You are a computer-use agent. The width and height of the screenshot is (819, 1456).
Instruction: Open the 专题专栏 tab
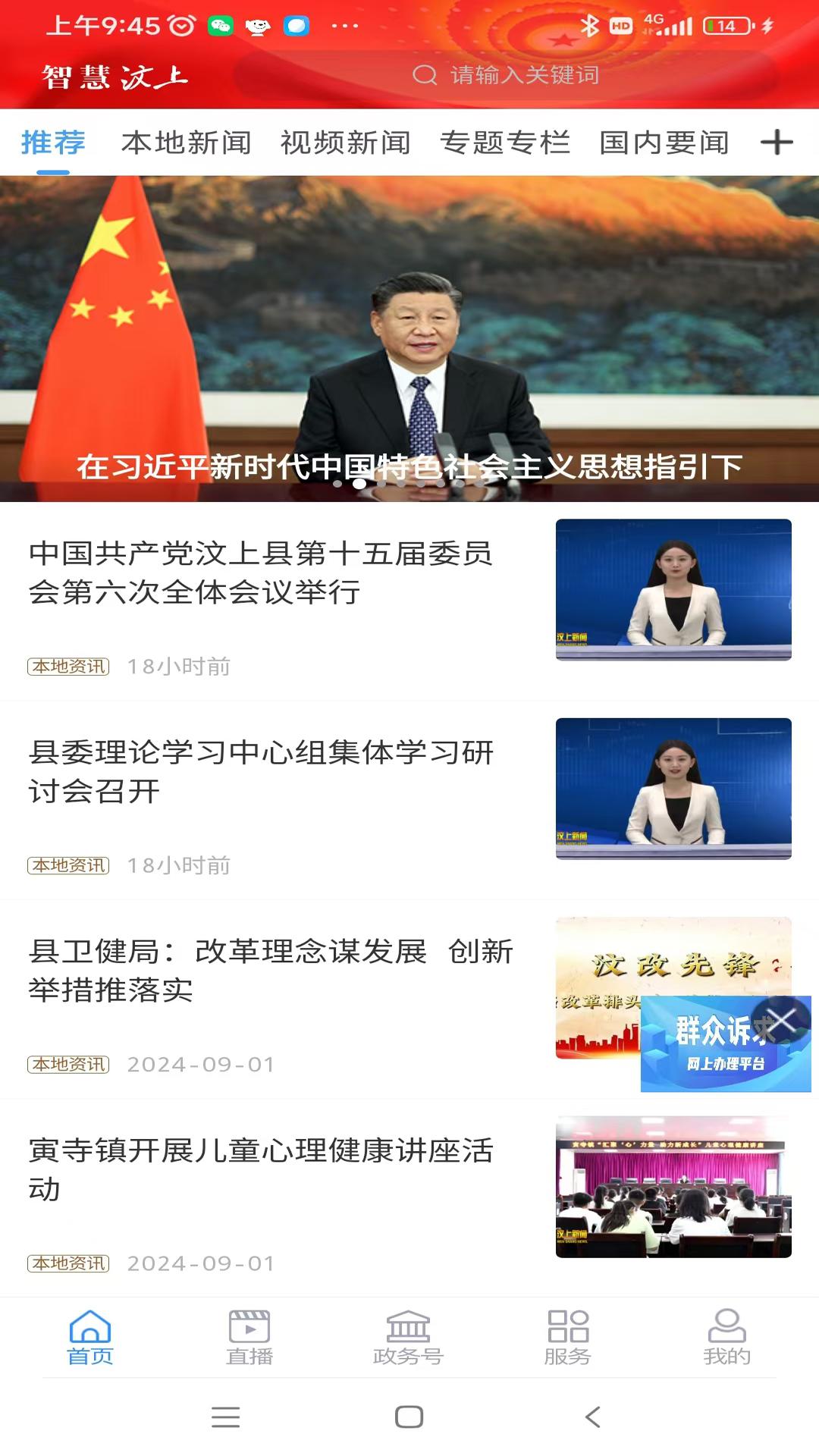507,141
